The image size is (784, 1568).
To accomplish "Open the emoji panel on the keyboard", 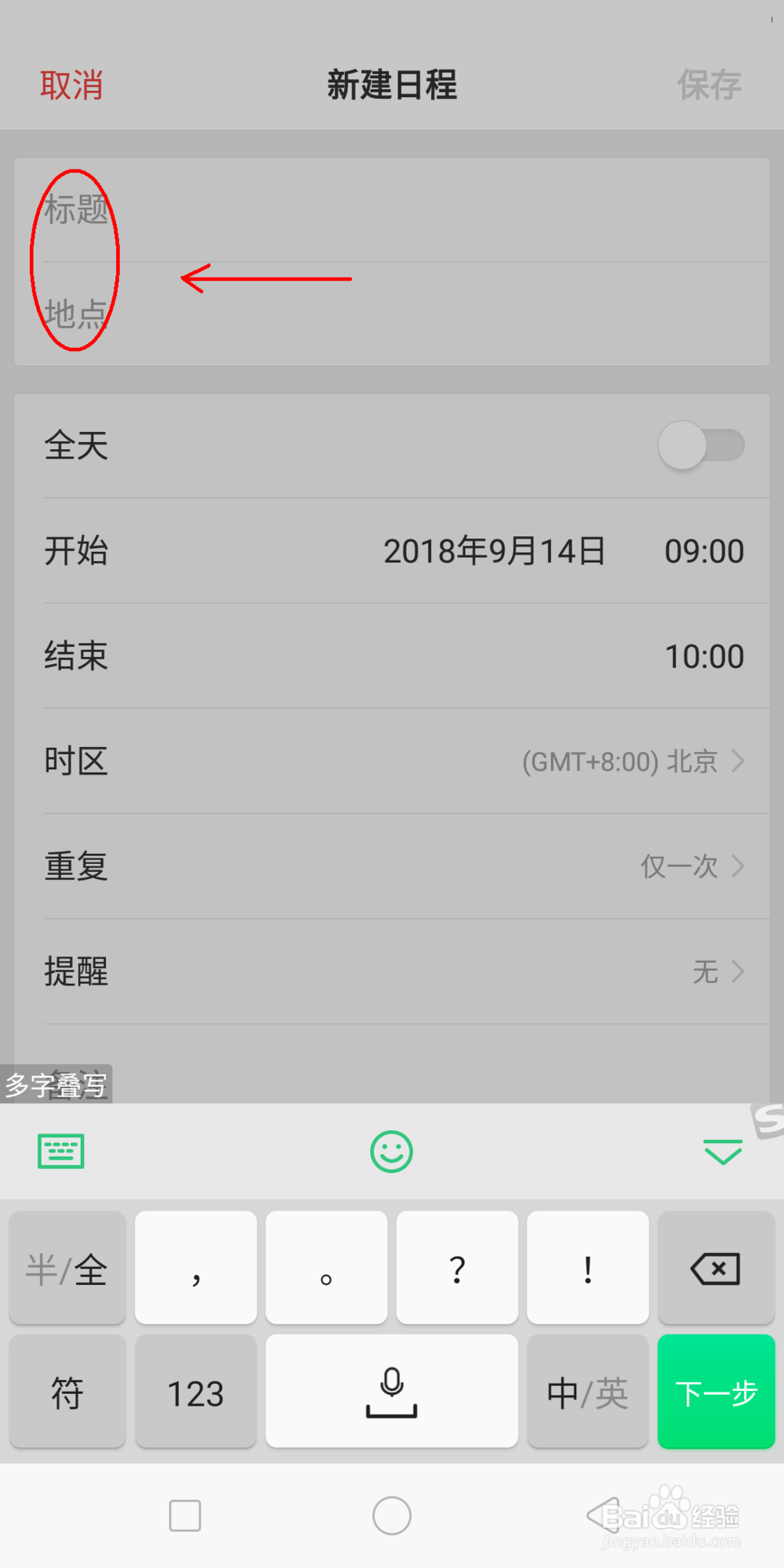I will [392, 1152].
